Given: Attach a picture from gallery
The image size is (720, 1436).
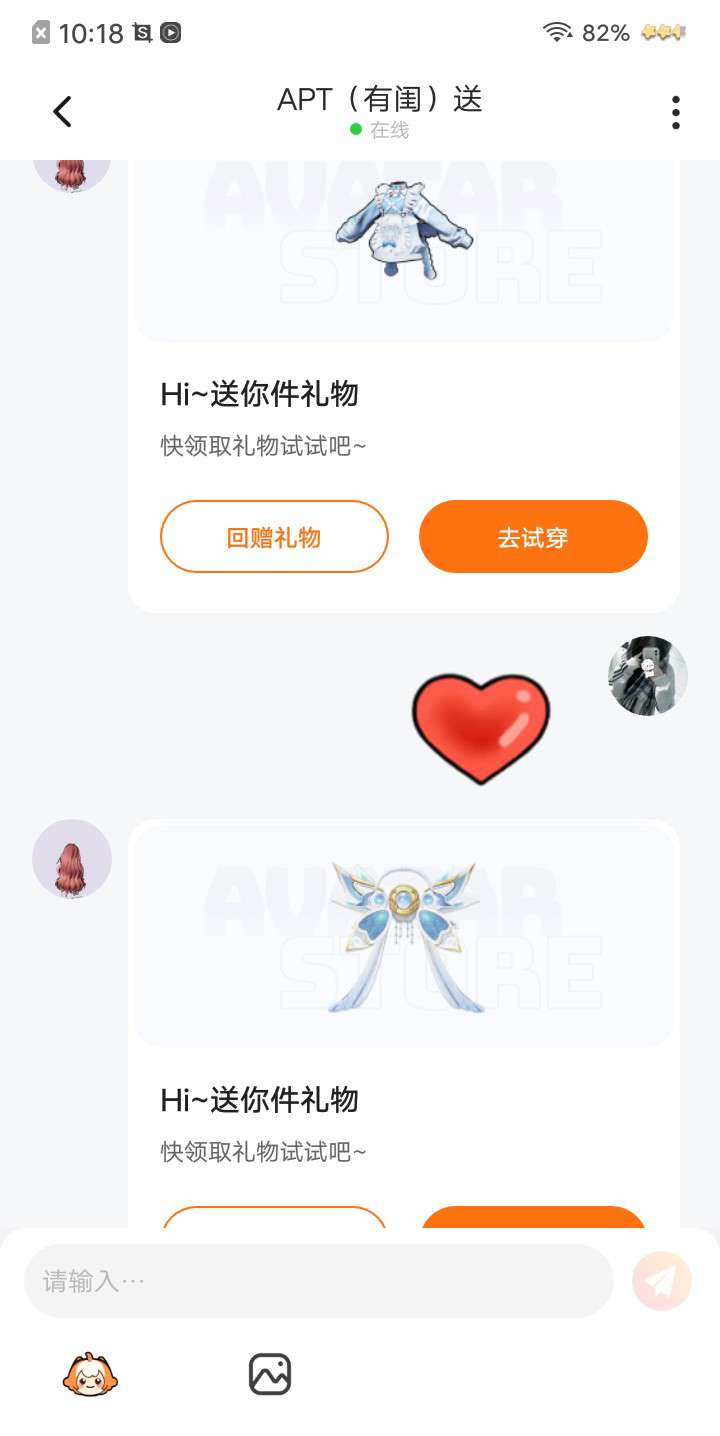Looking at the screenshot, I should click(x=269, y=1374).
